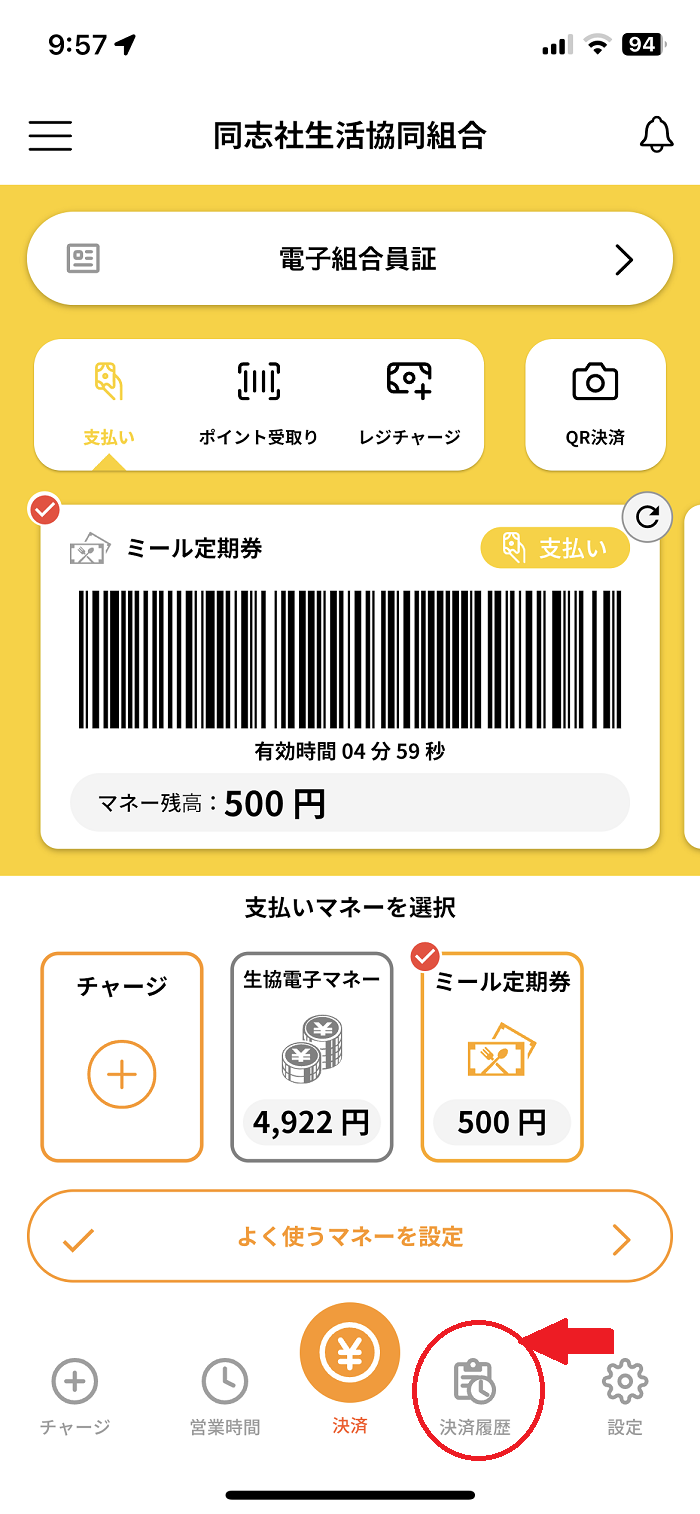Open the hamburger menu
Image resolution: width=700 pixels, height=1514 pixels.
tap(50, 135)
